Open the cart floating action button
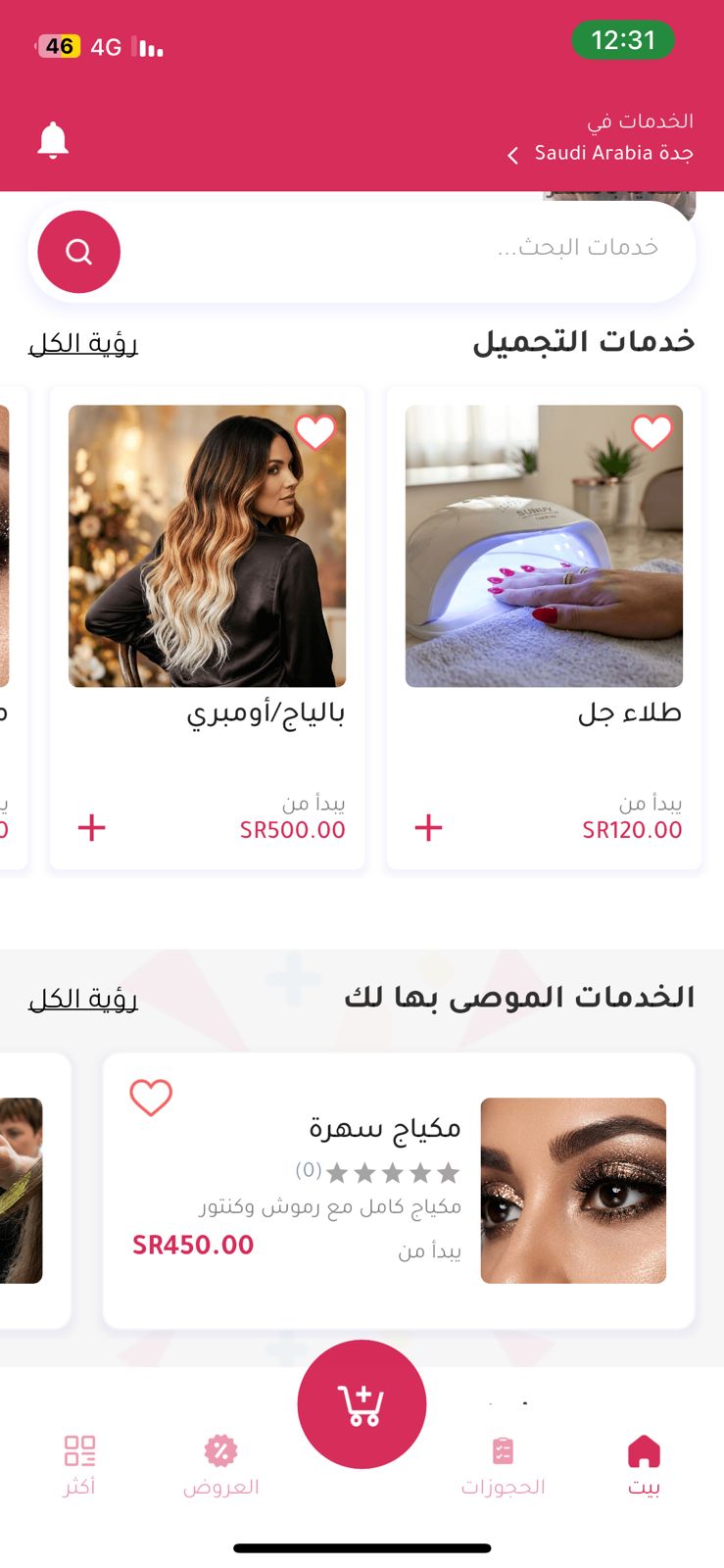 point(362,1403)
